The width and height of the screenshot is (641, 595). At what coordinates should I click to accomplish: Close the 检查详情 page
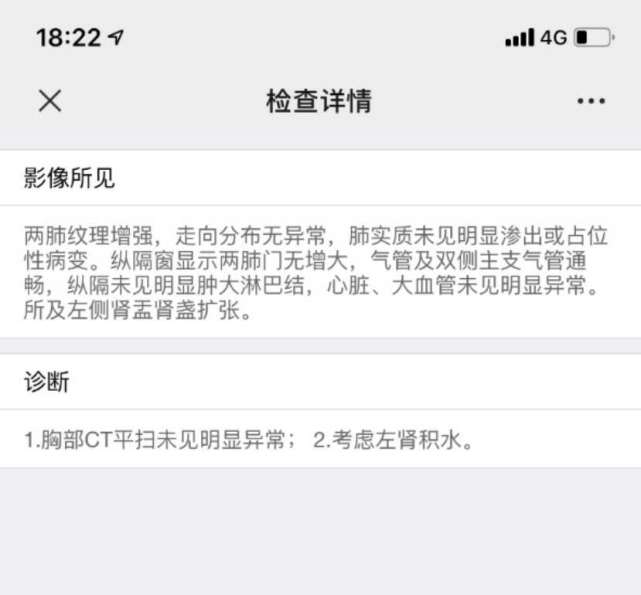click(x=50, y=101)
